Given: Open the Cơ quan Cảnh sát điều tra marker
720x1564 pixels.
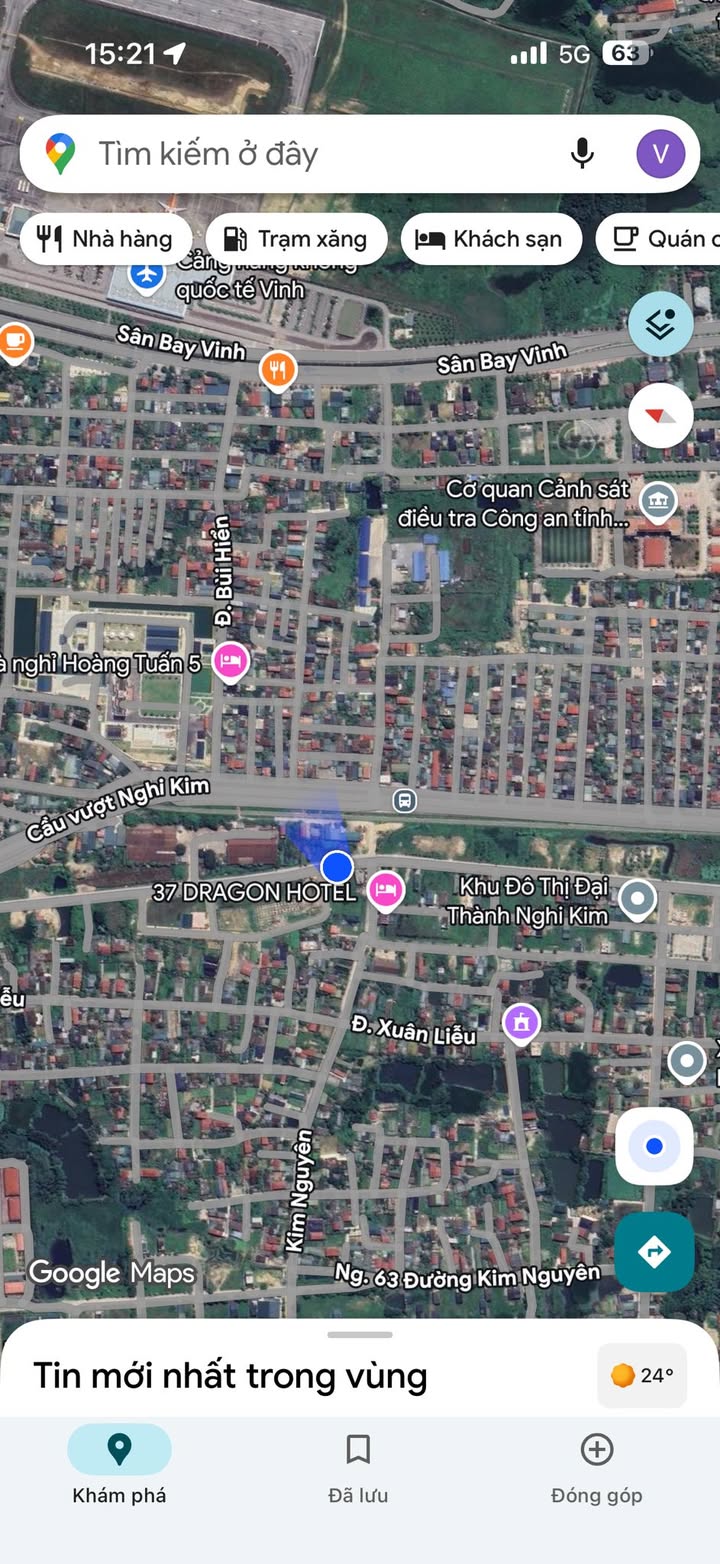Looking at the screenshot, I should pyautogui.click(x=658, y=501).
